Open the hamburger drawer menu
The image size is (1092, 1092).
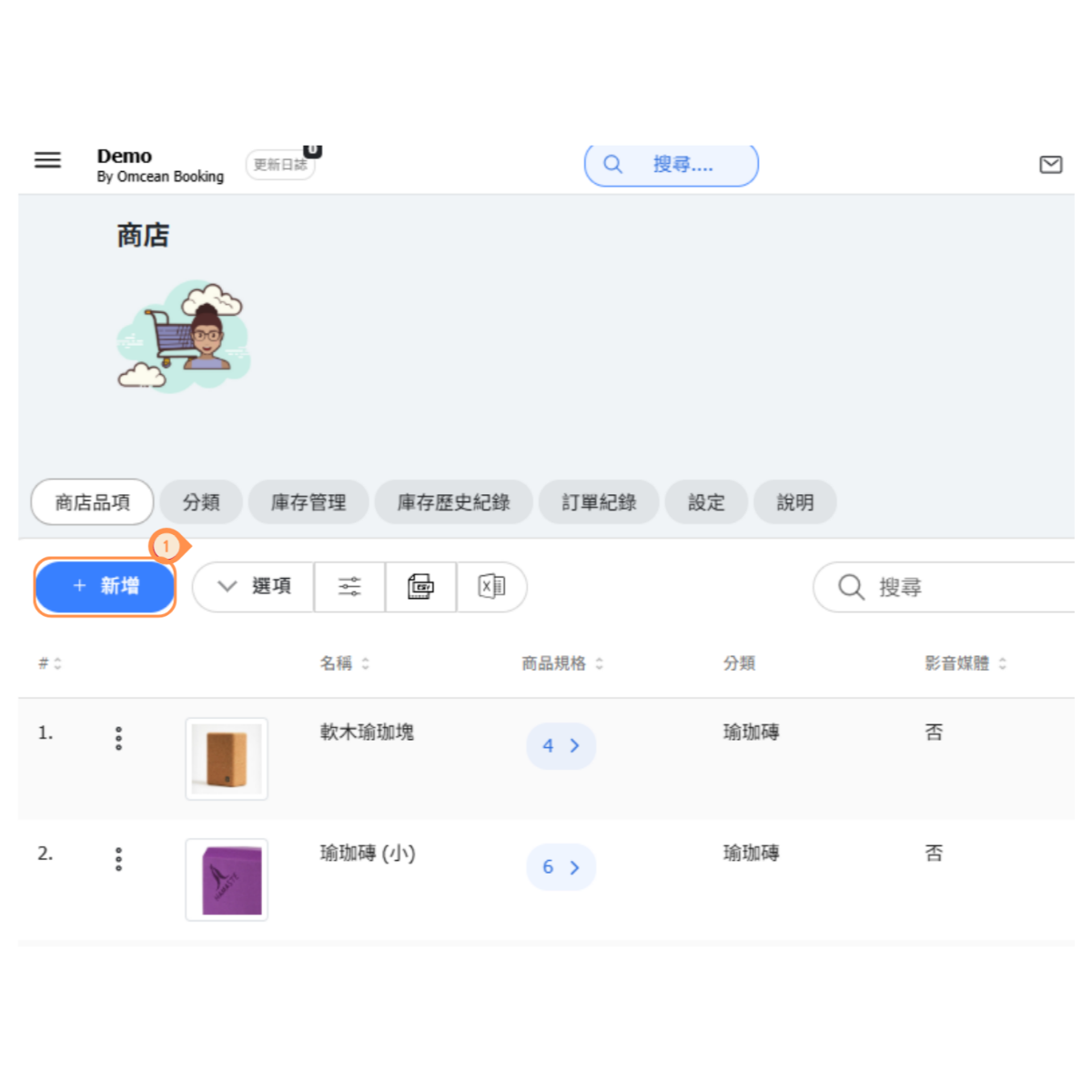tap(47, 160)
